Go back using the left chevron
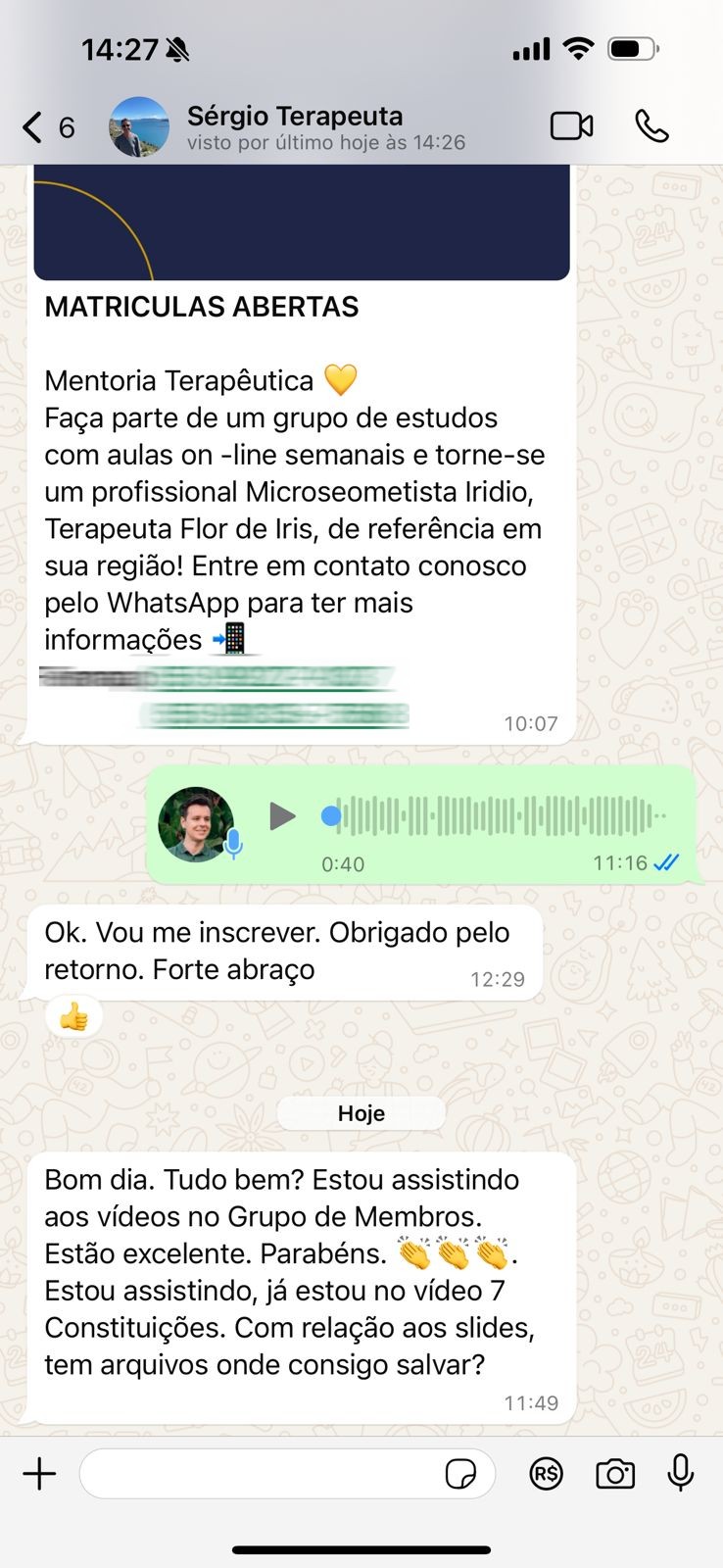This screenshot has width=723, height=1568. click(28, 125)
